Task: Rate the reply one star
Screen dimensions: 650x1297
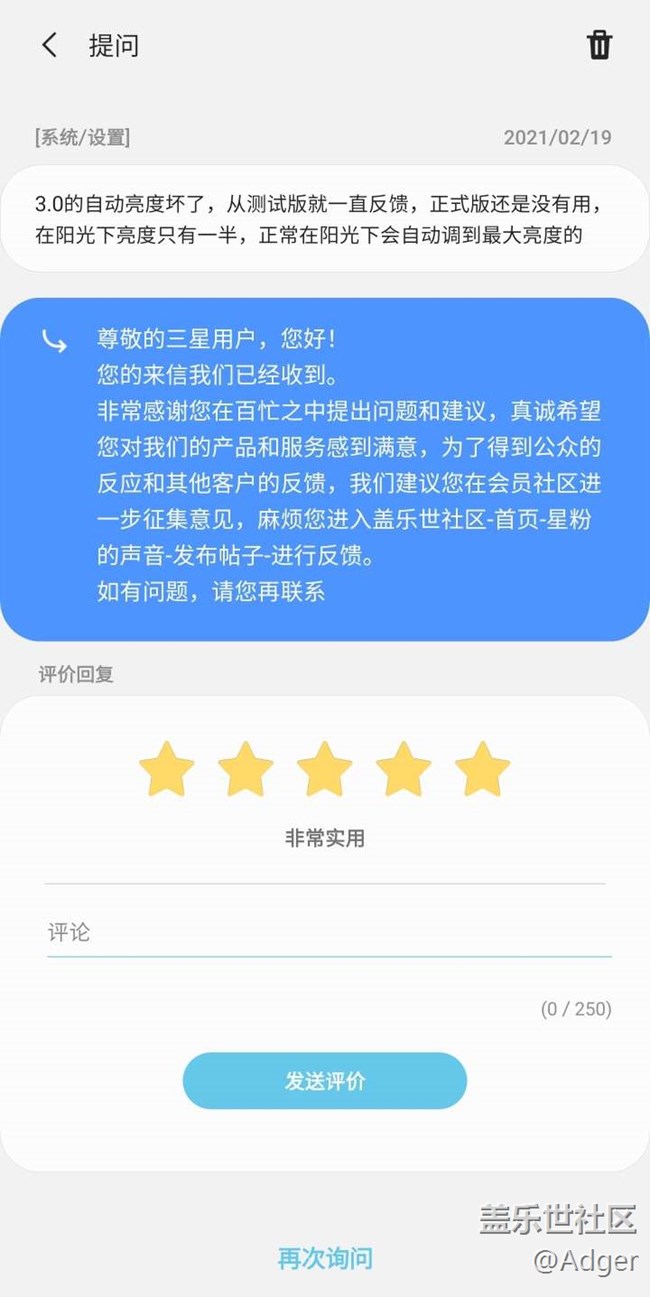Action: point(166,769)
